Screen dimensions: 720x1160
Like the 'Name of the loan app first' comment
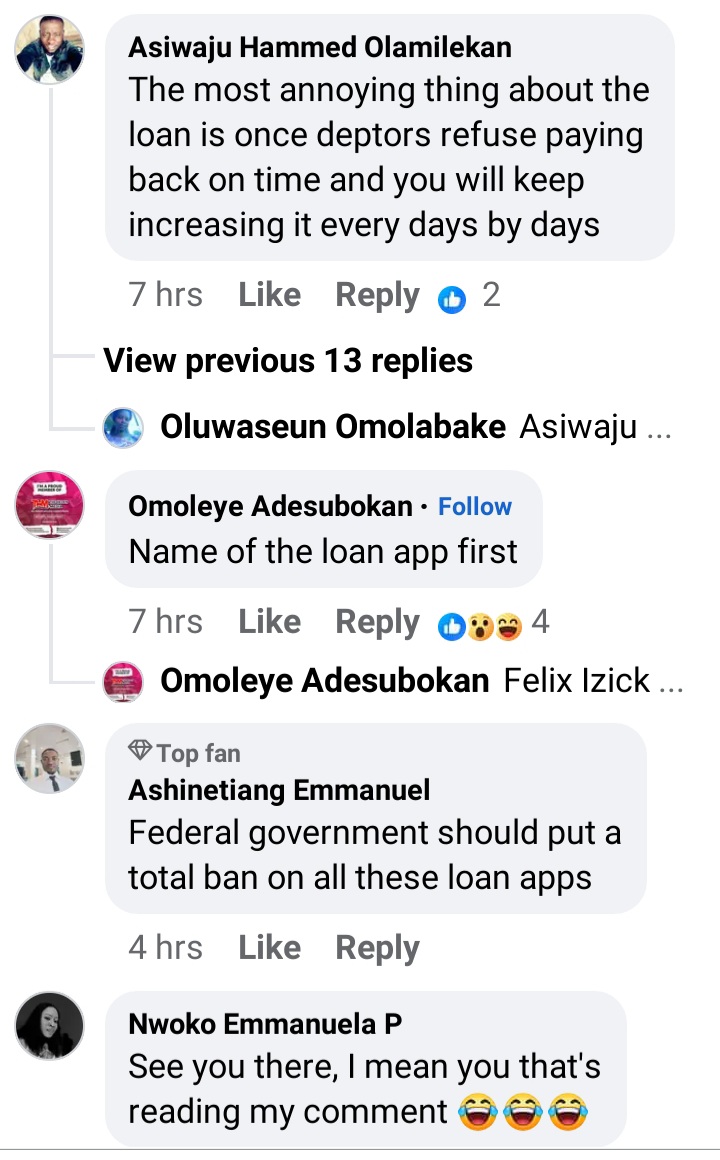pyautogui.click(x=269, y=622)
